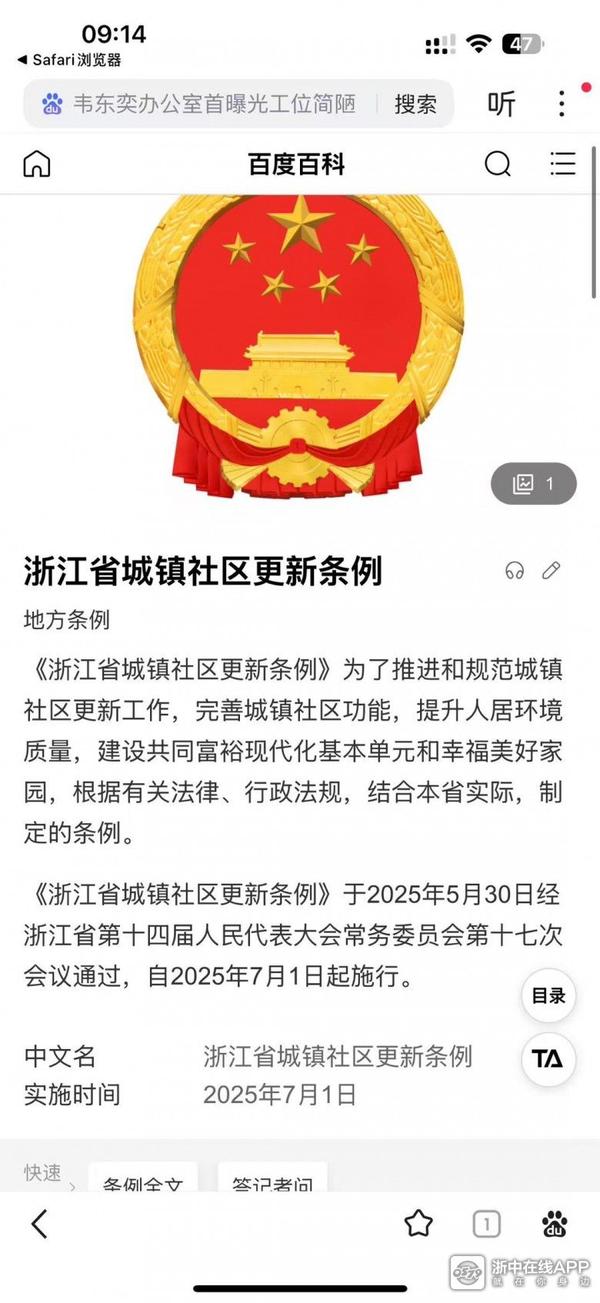Open the three-dot overflow menu
This screenshot has height=1303, width=600.
(562, 104)
